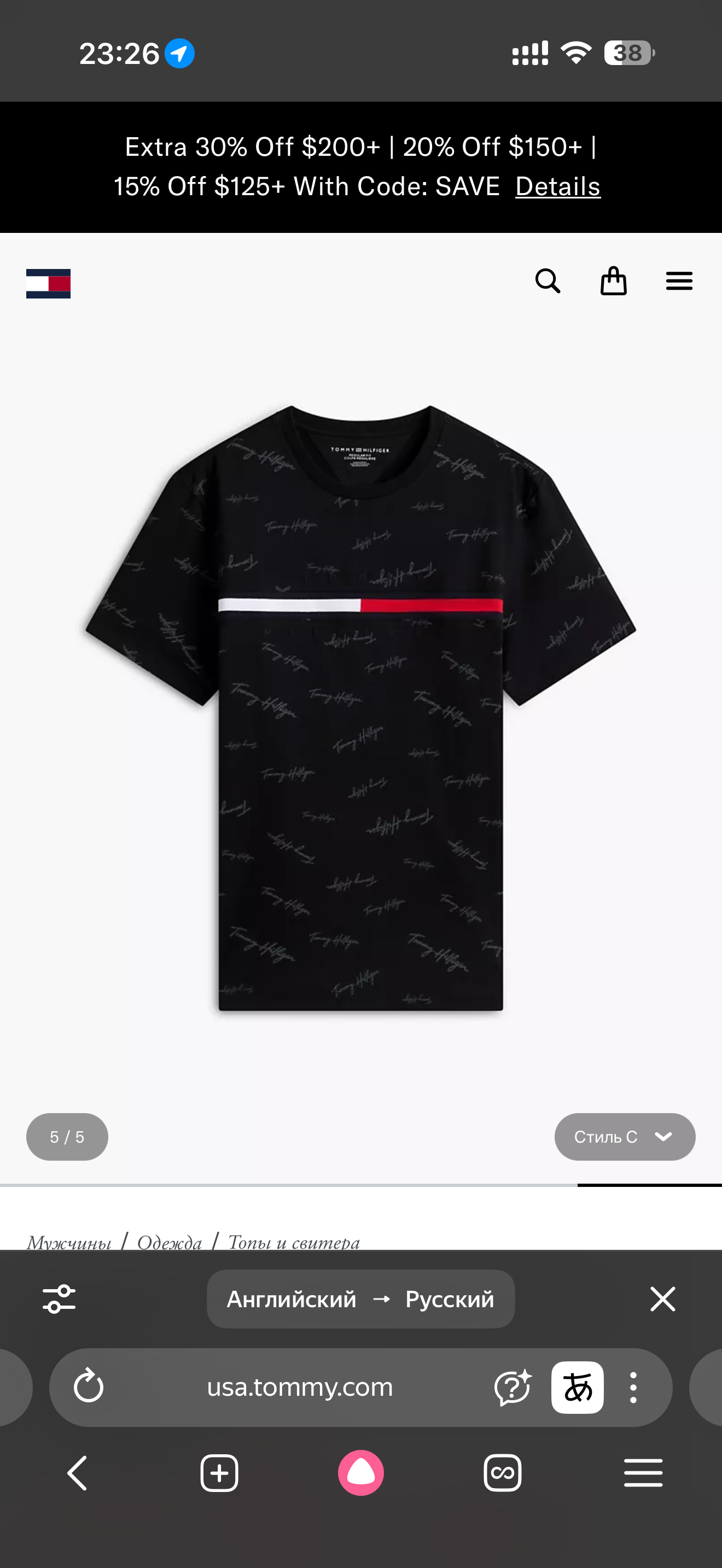Open the Топы и свитера breadcrumb link
The image size is (722, 1568).
(x=294, y=1242)
